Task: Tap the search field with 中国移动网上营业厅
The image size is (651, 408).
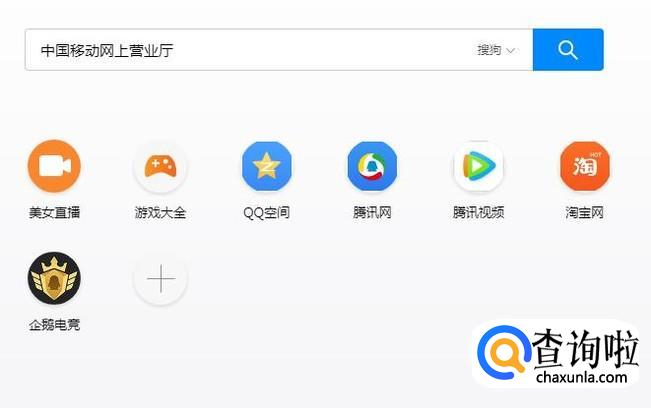Action: (250, 50)
